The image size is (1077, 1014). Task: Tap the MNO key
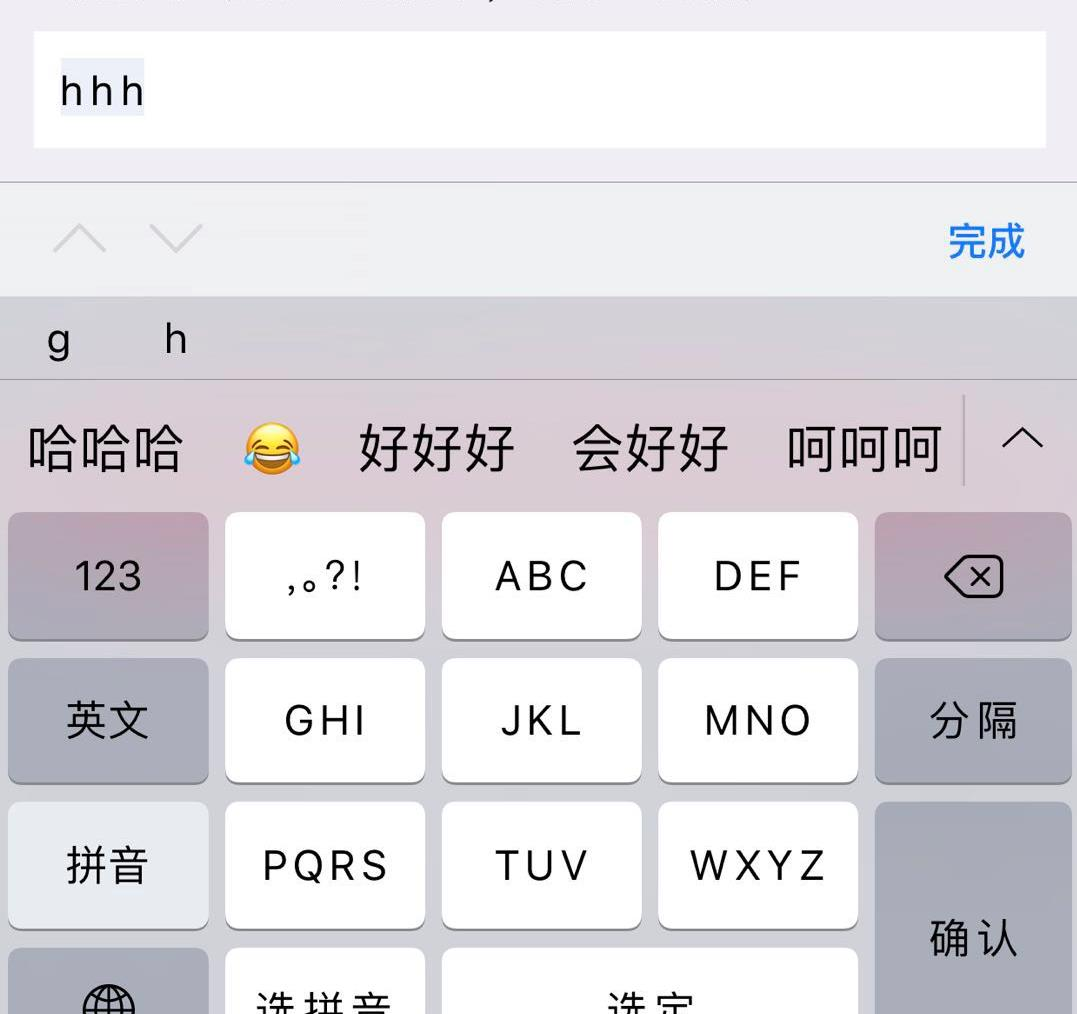tap(757, 720)
